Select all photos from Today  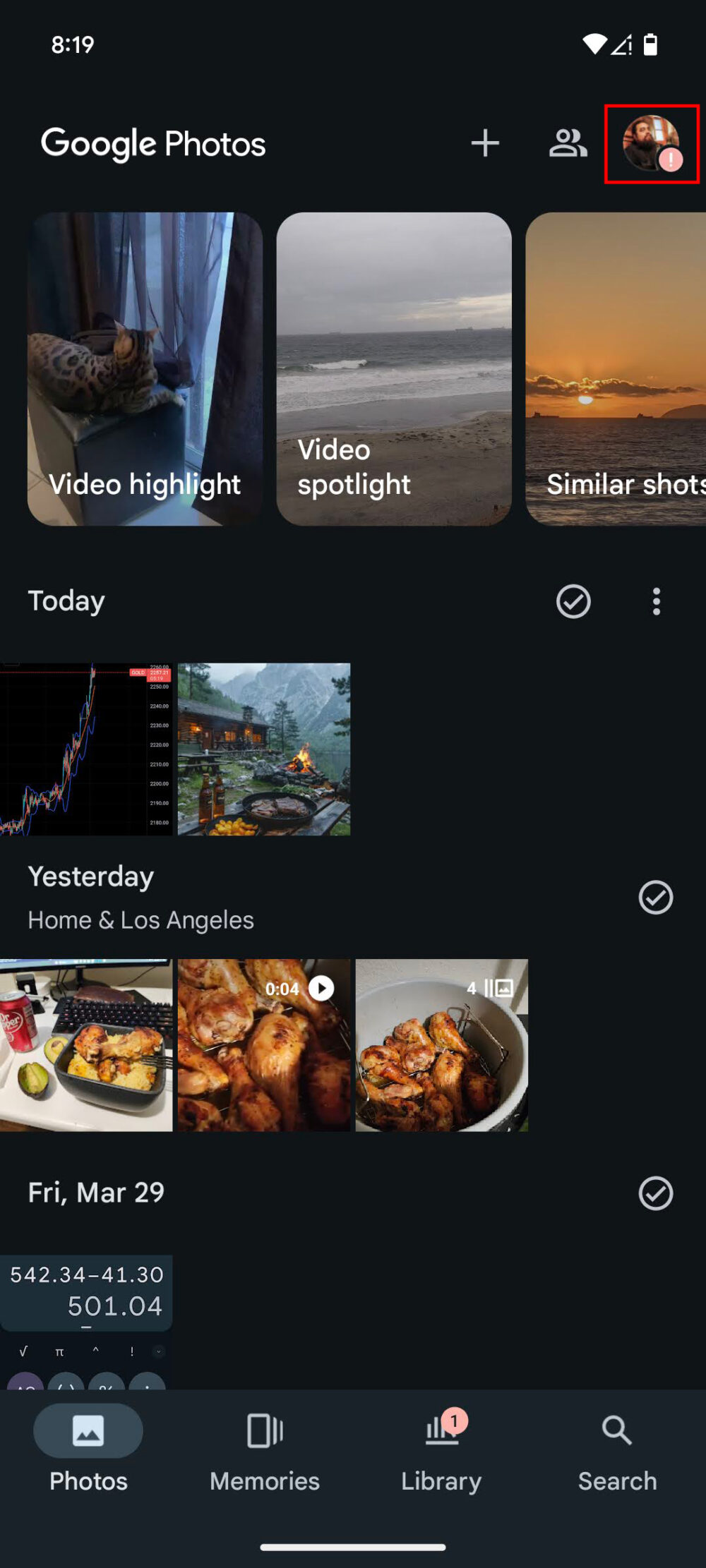(x=573, y=601)
